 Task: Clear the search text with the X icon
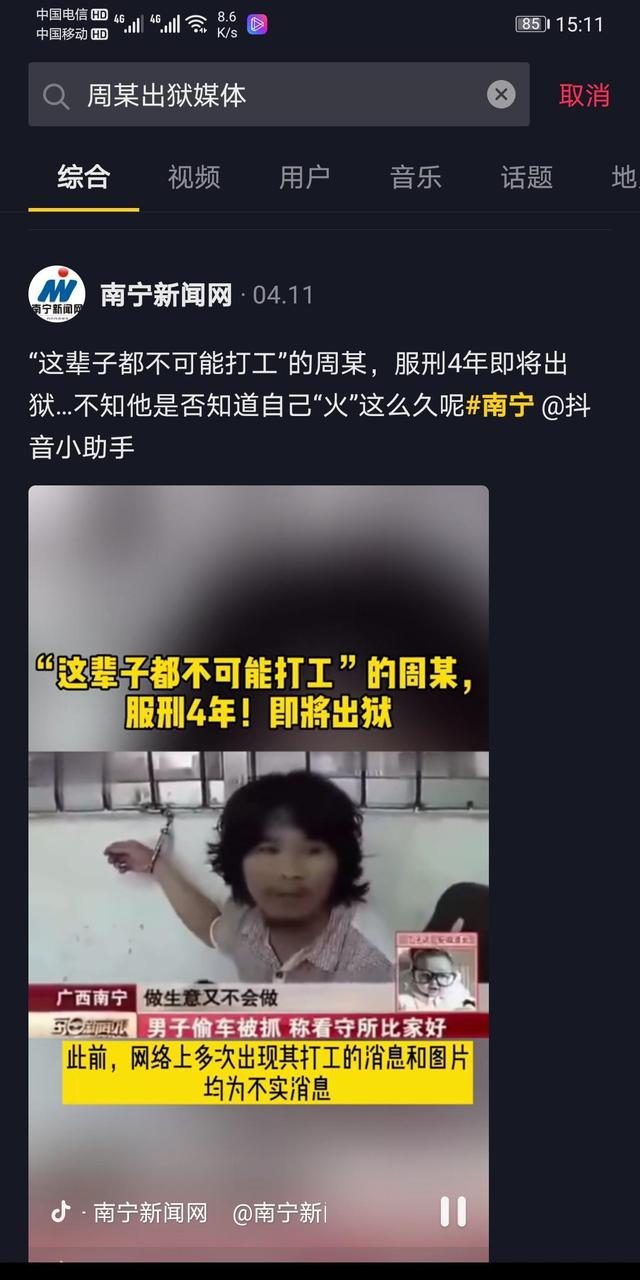click(x=501, y=95)
